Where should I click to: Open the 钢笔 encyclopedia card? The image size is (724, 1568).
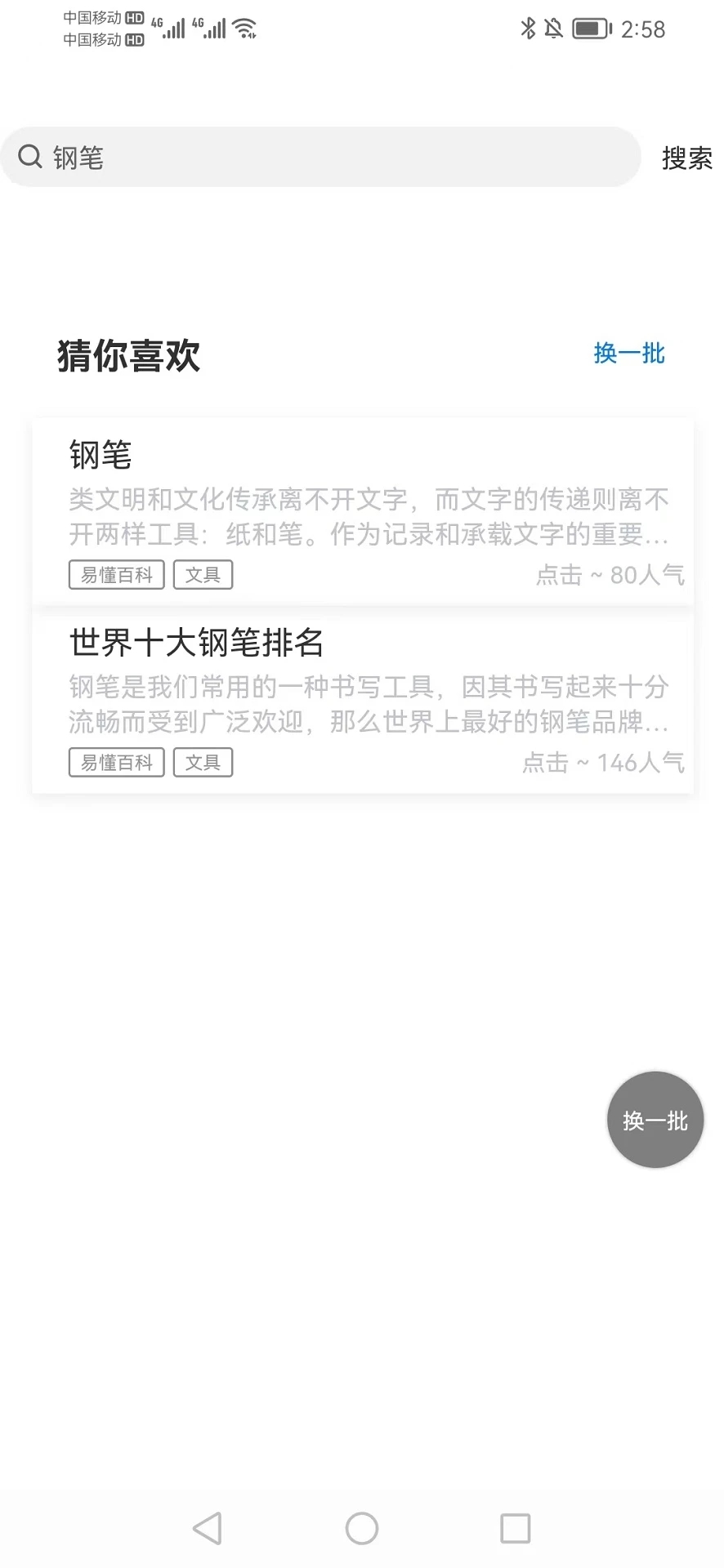pos(363,511)
